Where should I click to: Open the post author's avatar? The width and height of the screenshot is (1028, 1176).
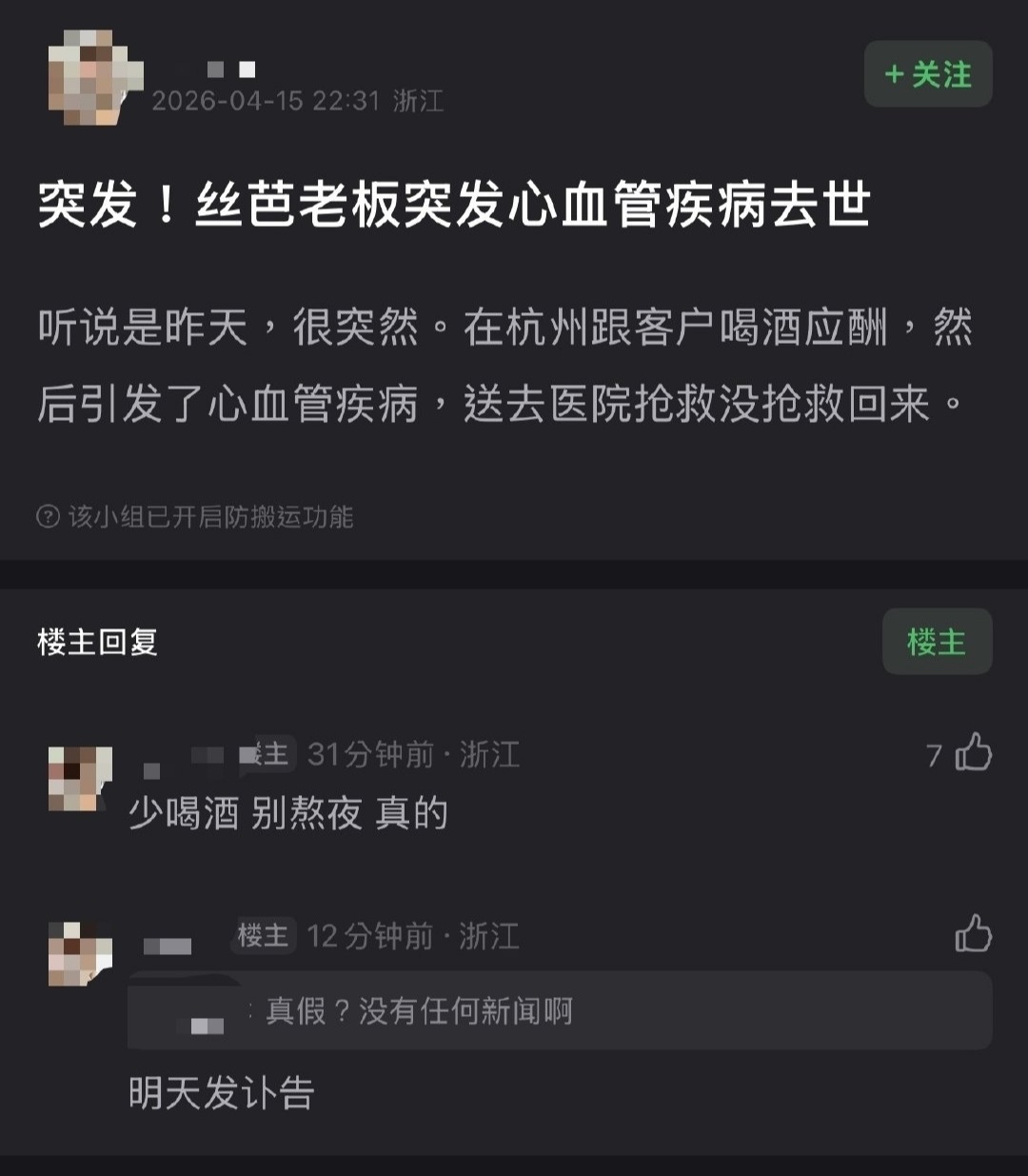pos(93,77)
